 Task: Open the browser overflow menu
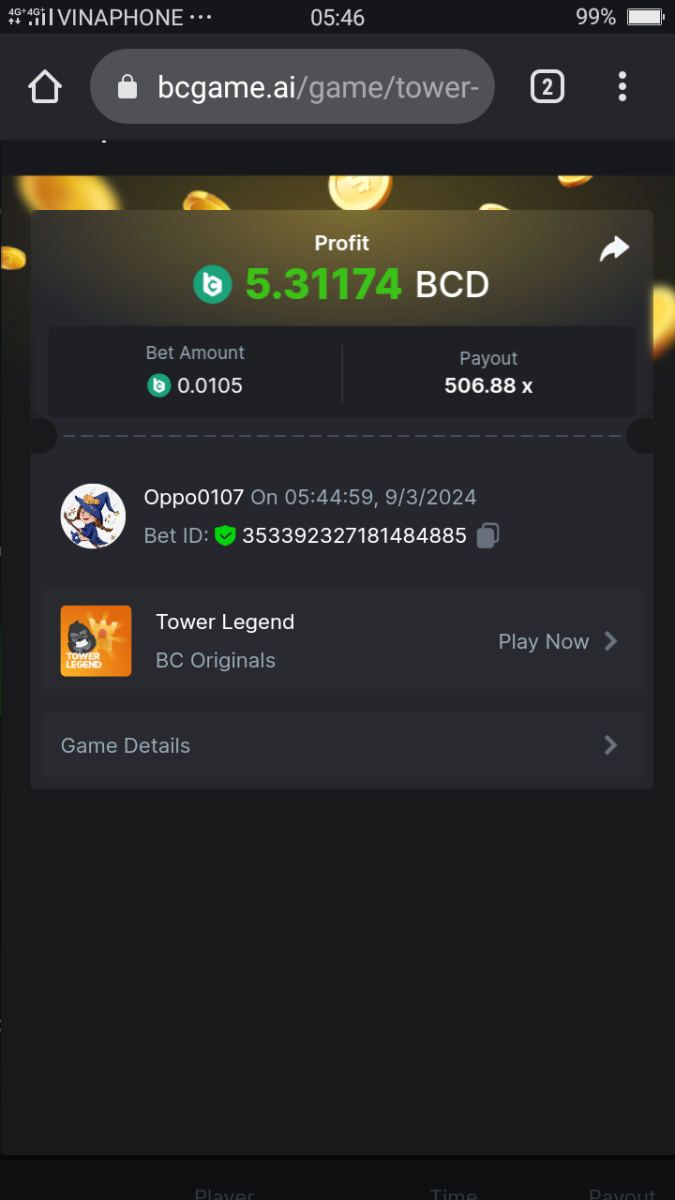[622, 87]
